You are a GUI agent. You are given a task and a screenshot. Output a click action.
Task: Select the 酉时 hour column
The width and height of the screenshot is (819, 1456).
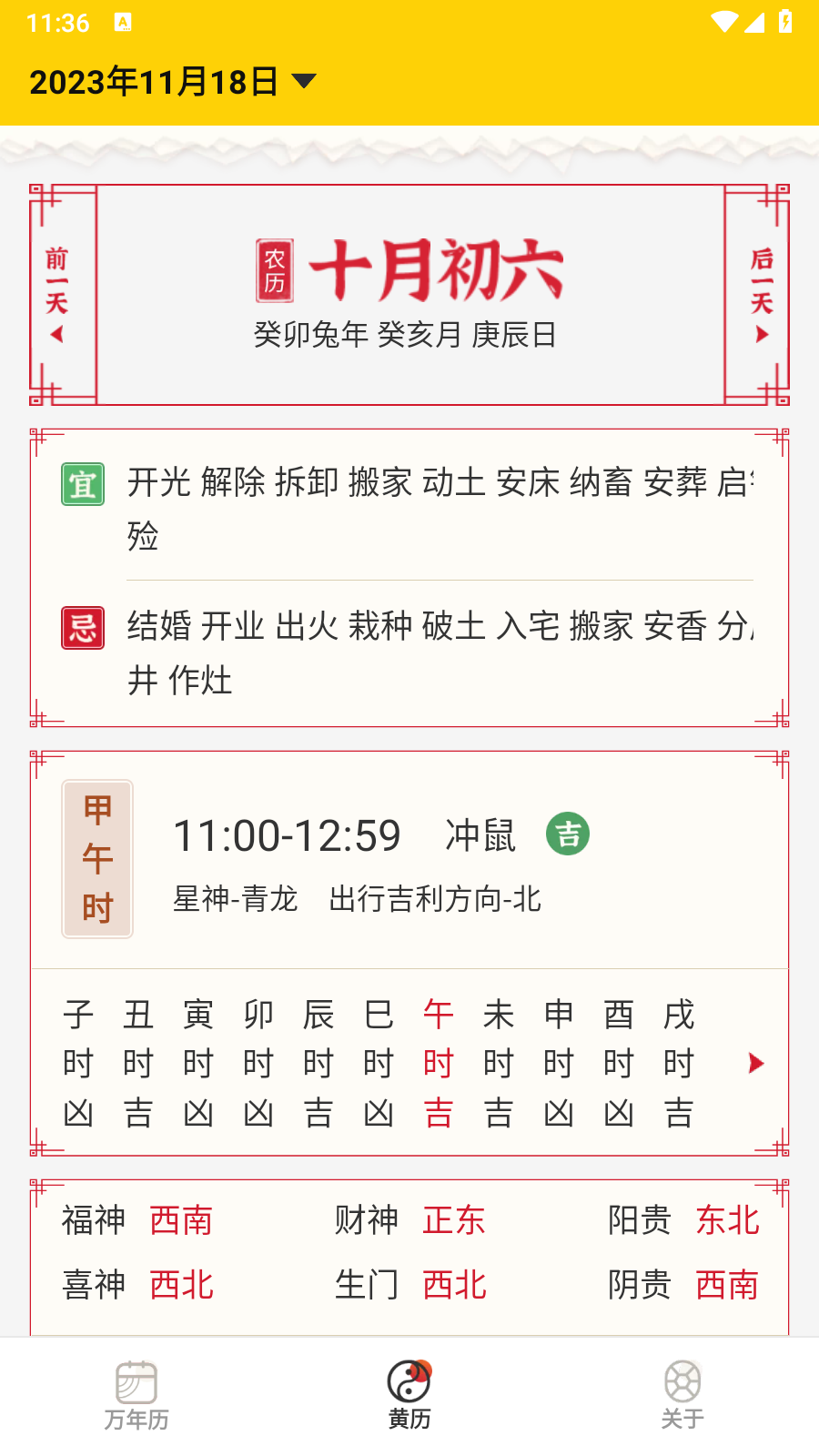[x=619, y=1063]
